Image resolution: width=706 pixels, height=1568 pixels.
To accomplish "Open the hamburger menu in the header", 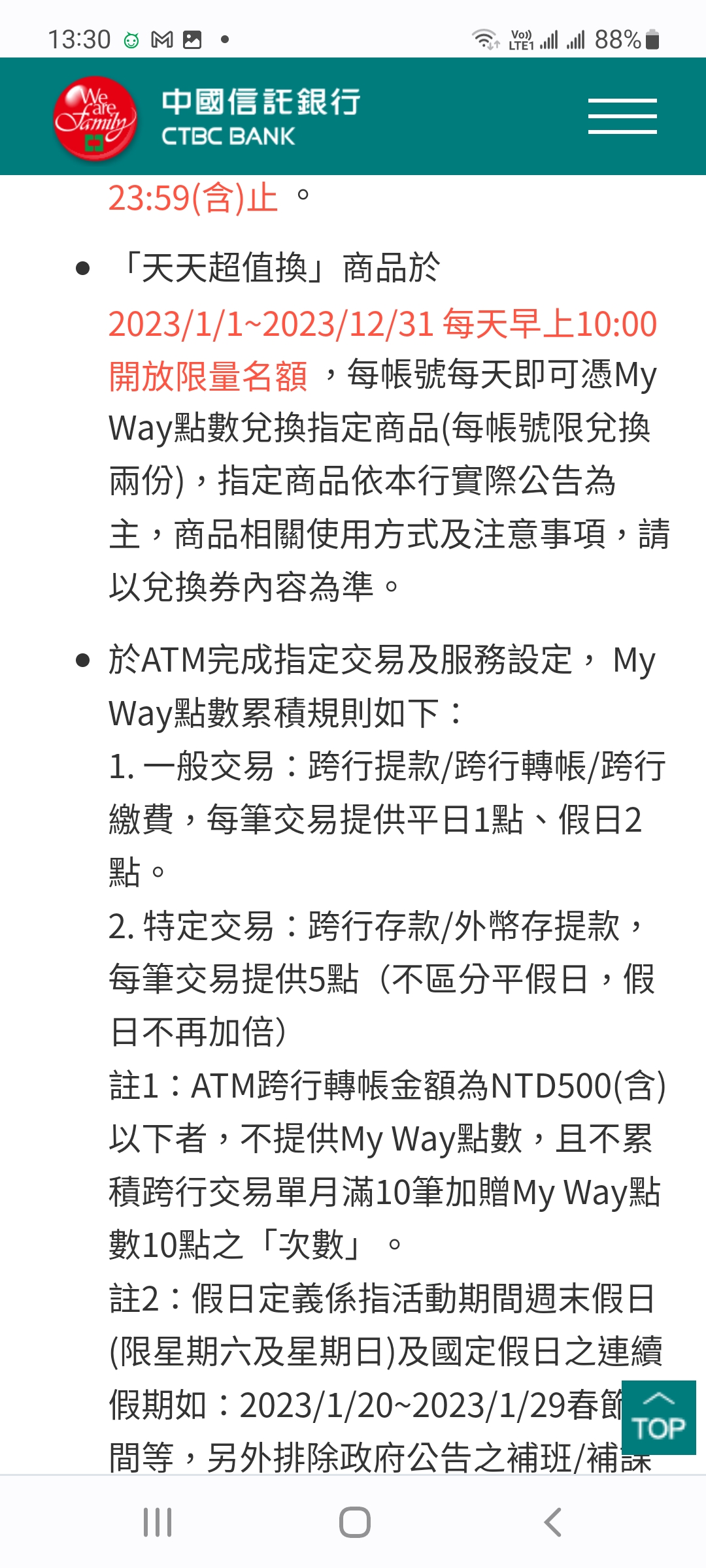I will pos(622,116).
